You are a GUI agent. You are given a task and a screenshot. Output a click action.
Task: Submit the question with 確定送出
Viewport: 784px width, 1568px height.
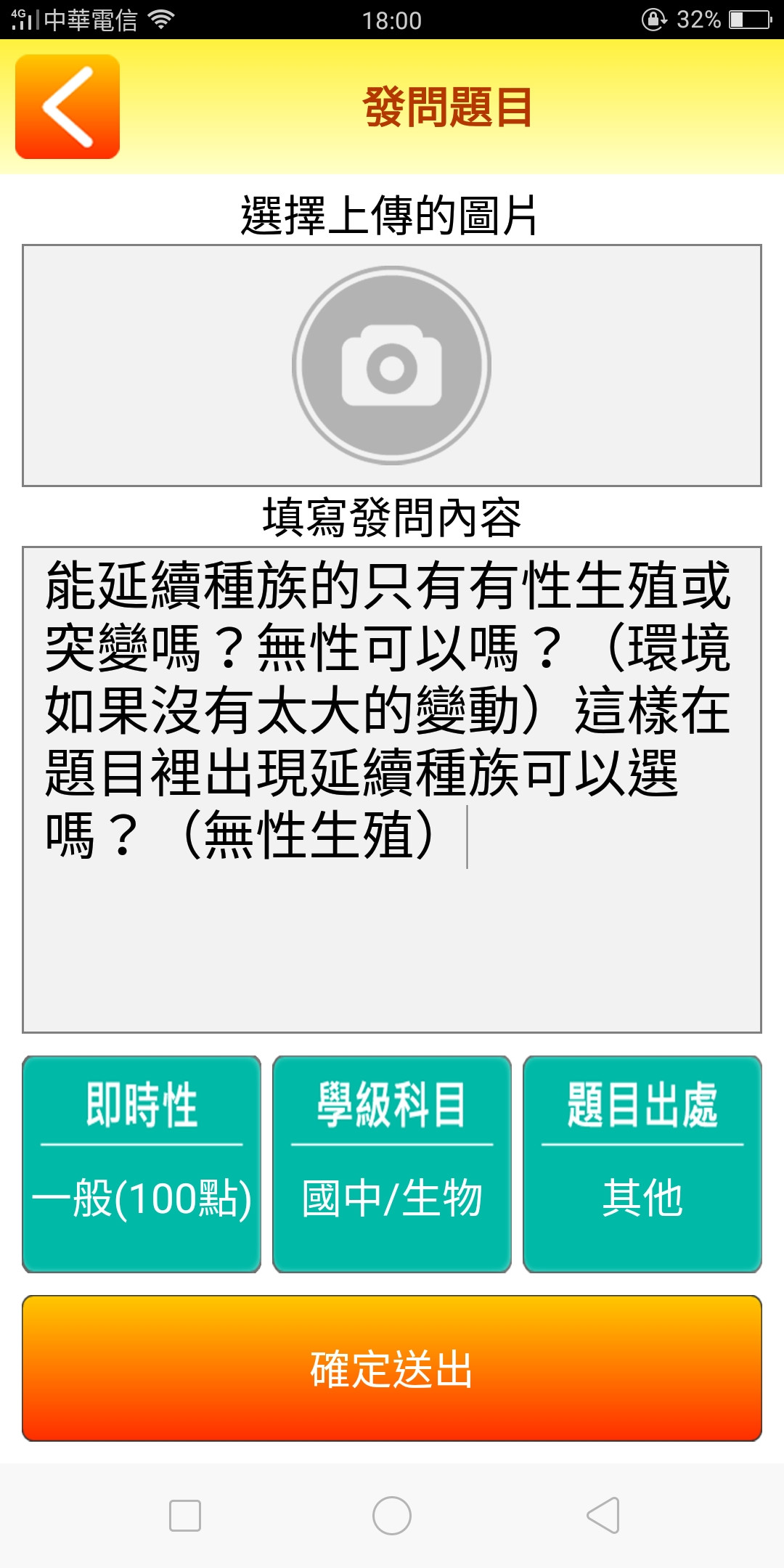tap(391, 1368)
